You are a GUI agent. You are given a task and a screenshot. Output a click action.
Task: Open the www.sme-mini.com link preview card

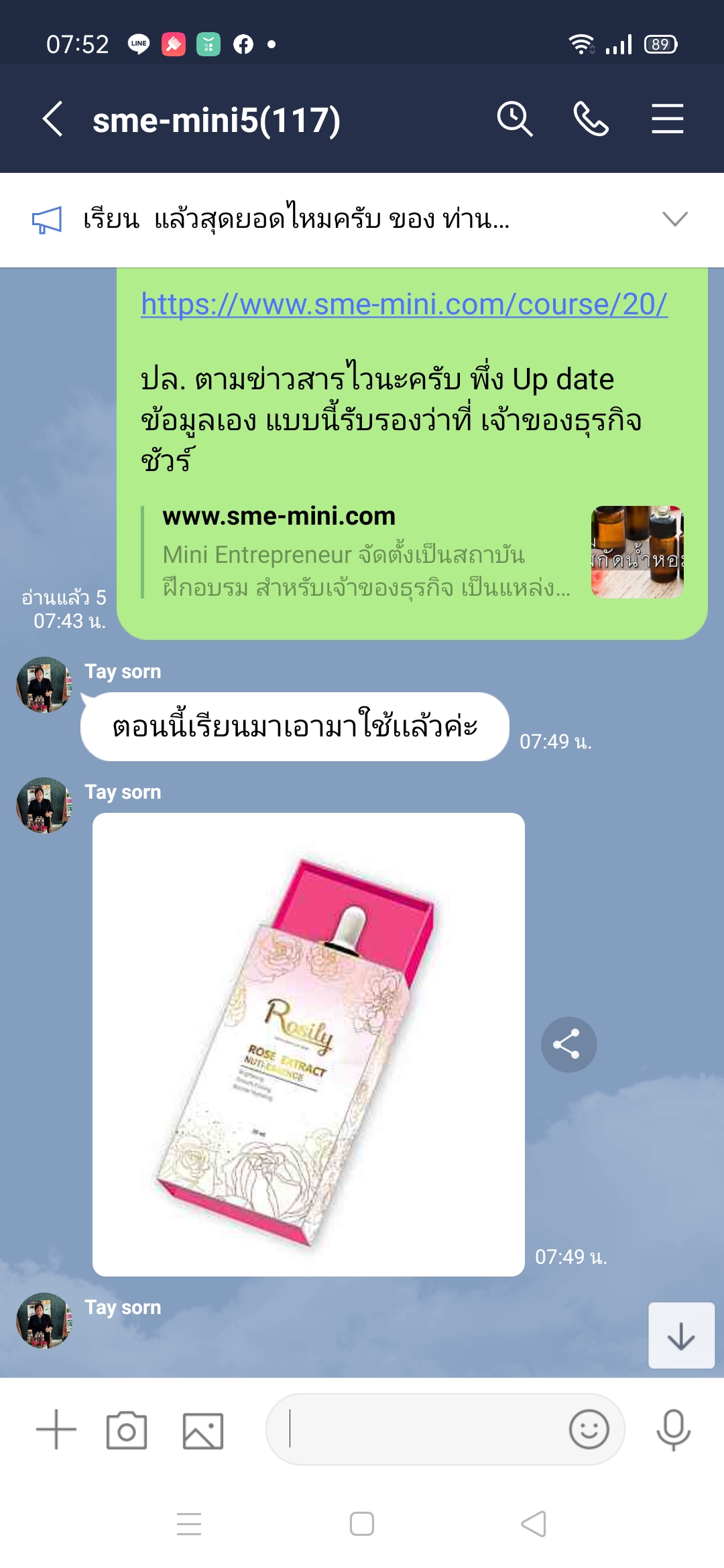pyautogui.click(x=412, y=552)
